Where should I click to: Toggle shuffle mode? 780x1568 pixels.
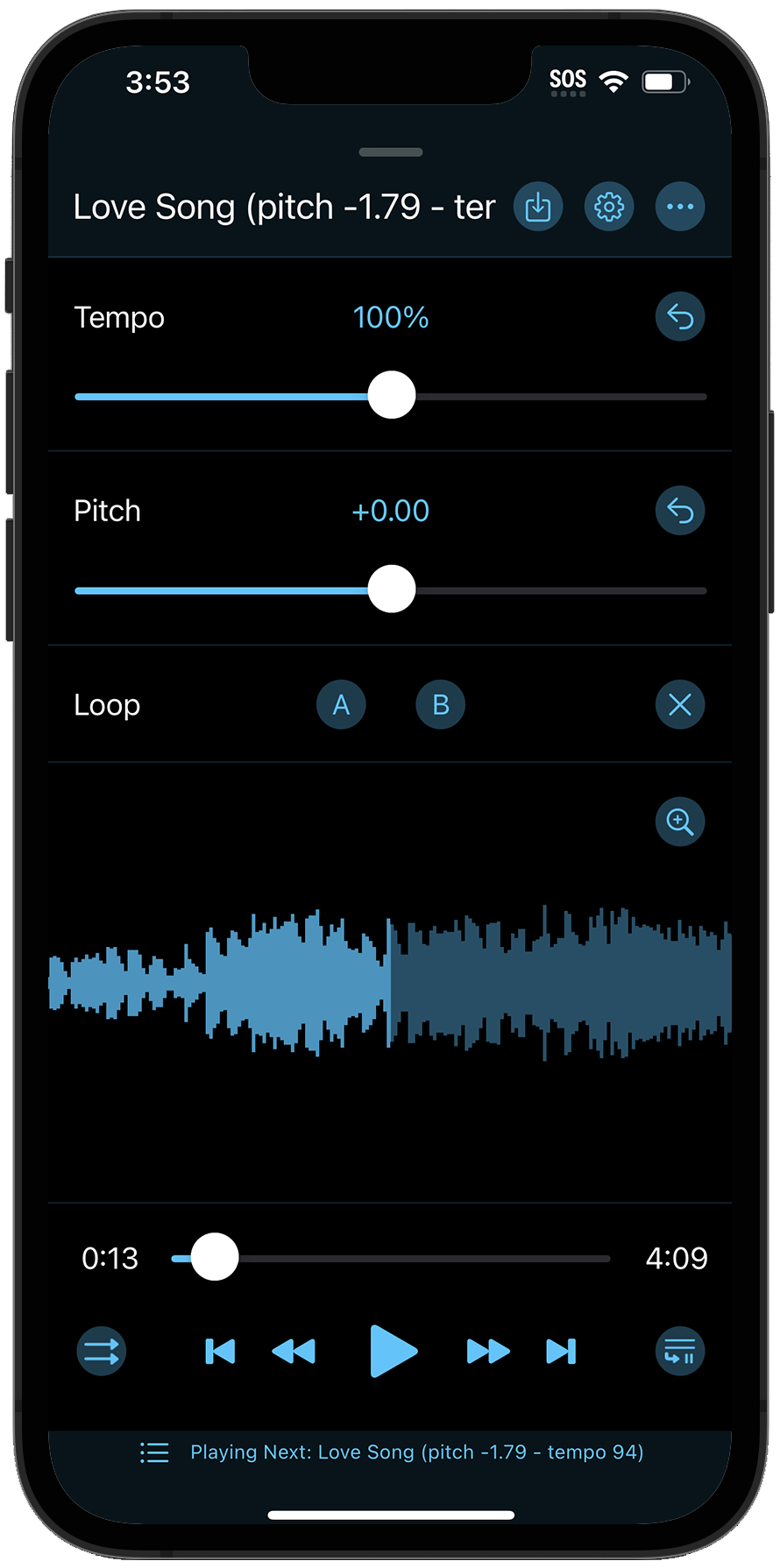[102, 1352]
